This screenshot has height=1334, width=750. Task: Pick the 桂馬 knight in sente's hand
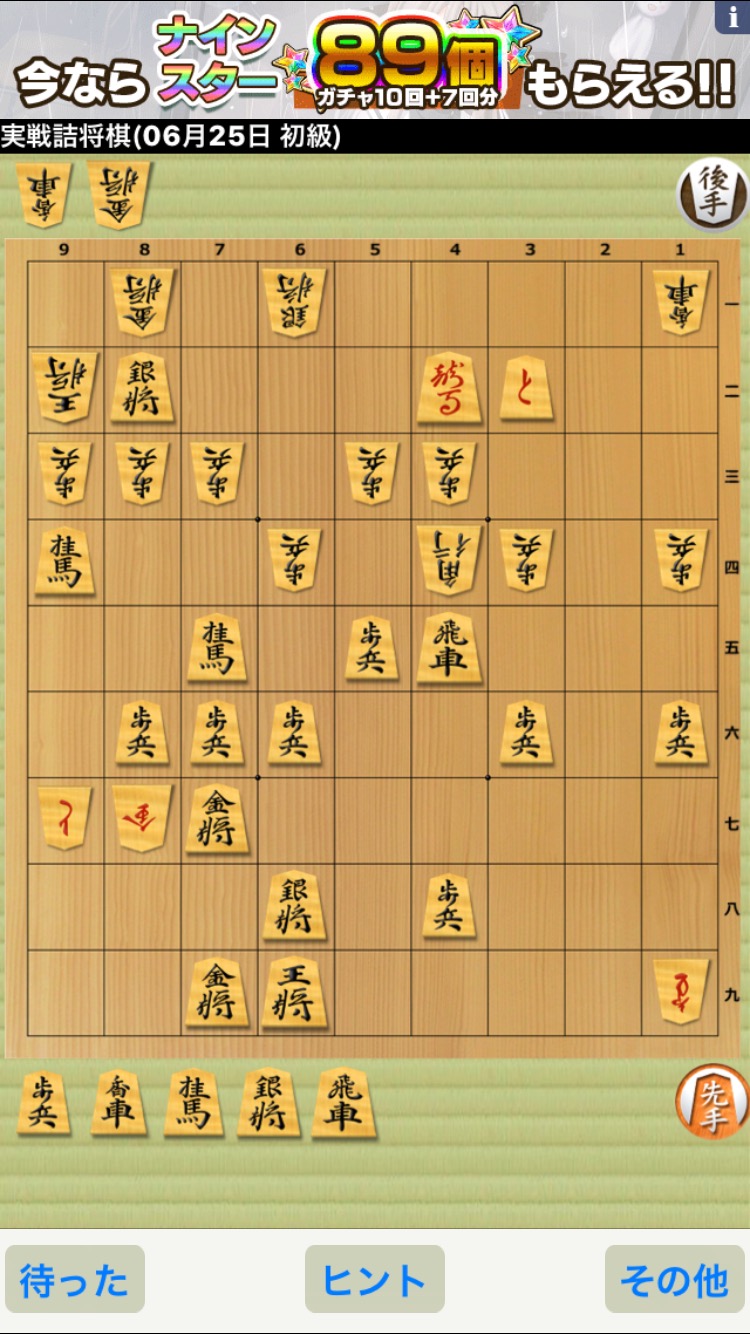(194, 1104)
